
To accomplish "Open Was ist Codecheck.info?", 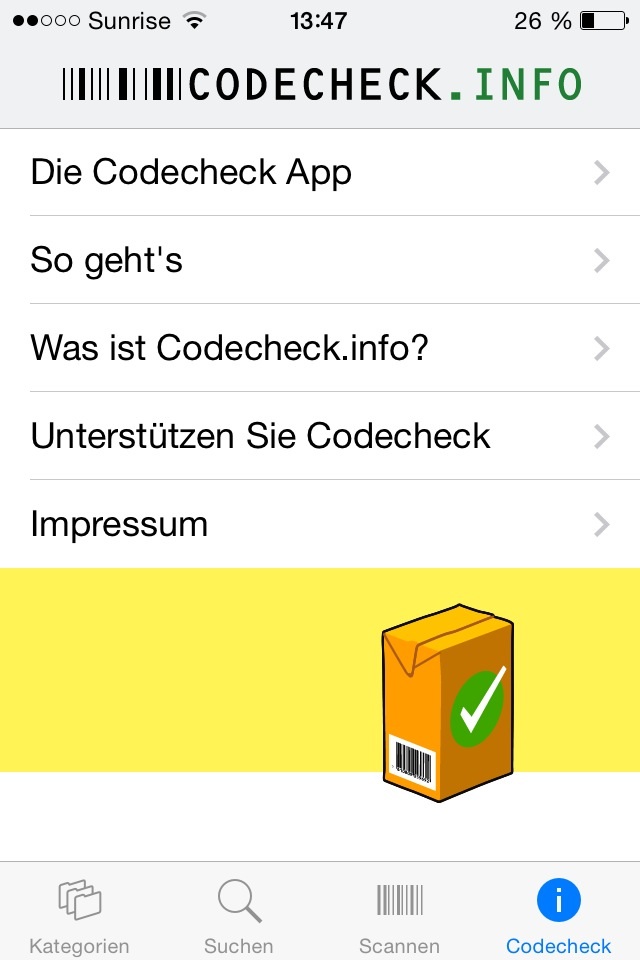I will coord(320,348).
